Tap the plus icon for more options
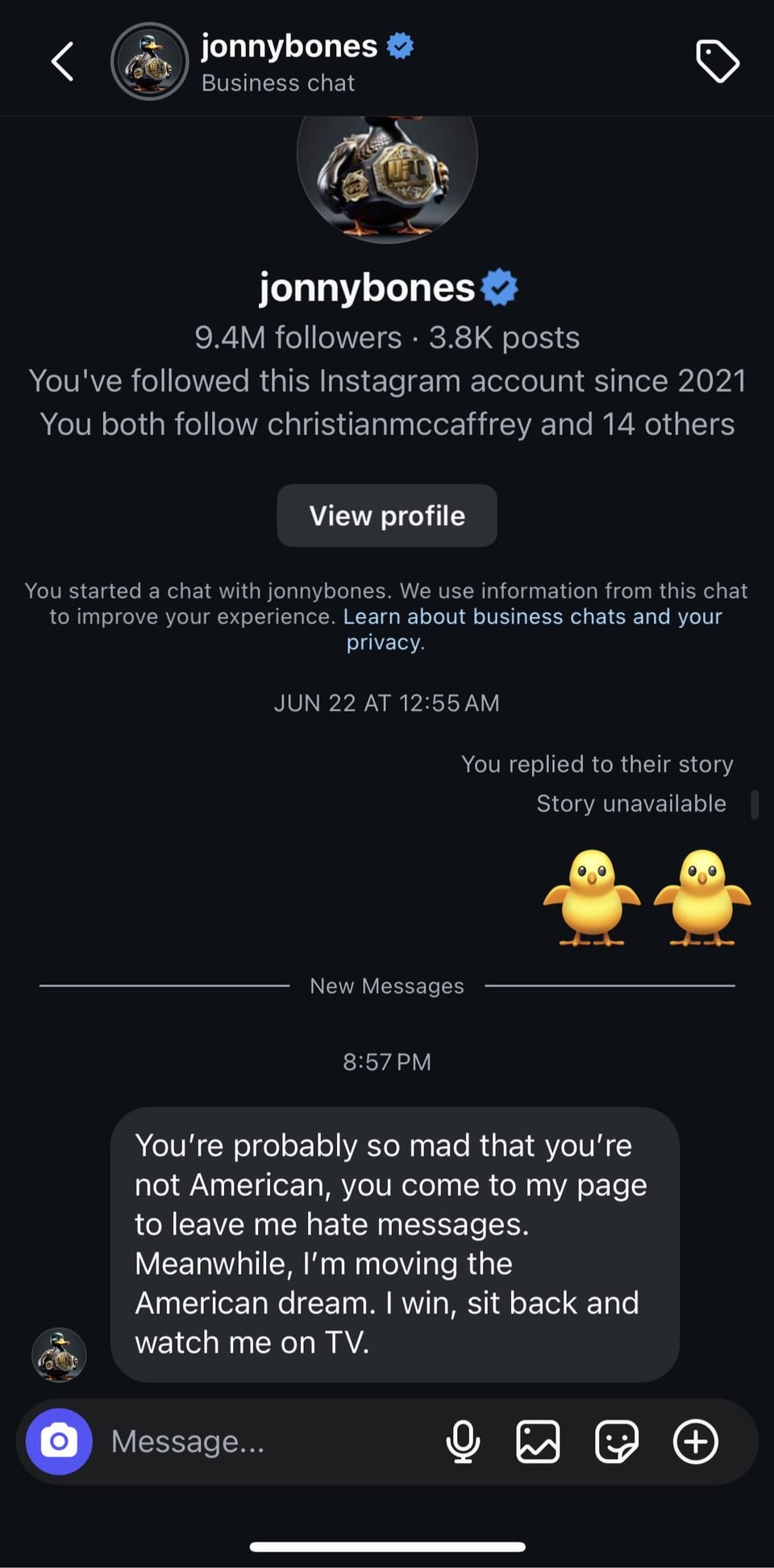Viewport: 774px width, 1568px height. point(696,1441)
